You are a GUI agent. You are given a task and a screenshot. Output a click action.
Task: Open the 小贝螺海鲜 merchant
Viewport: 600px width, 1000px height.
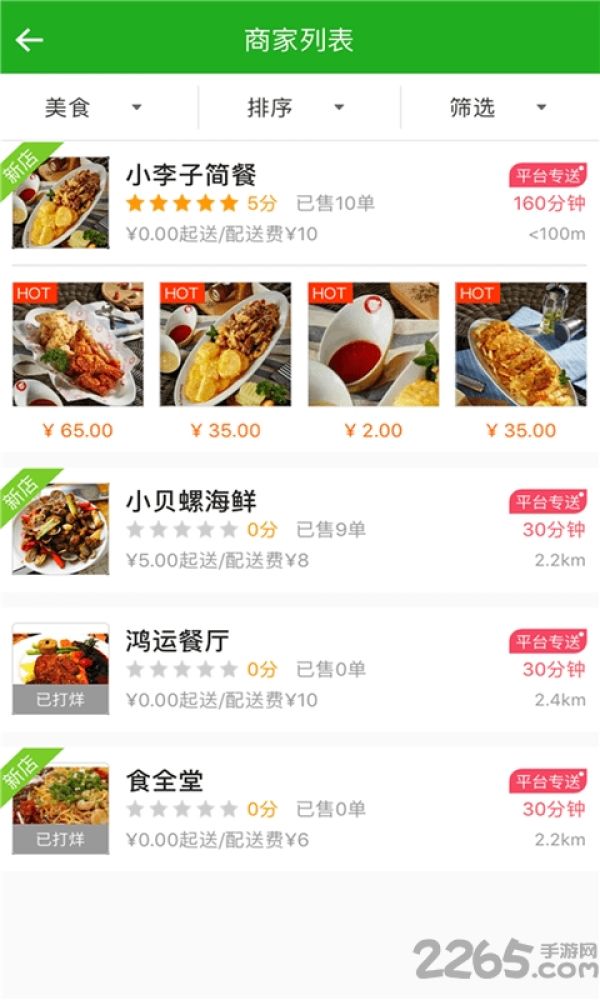click(x=300, y=529)
